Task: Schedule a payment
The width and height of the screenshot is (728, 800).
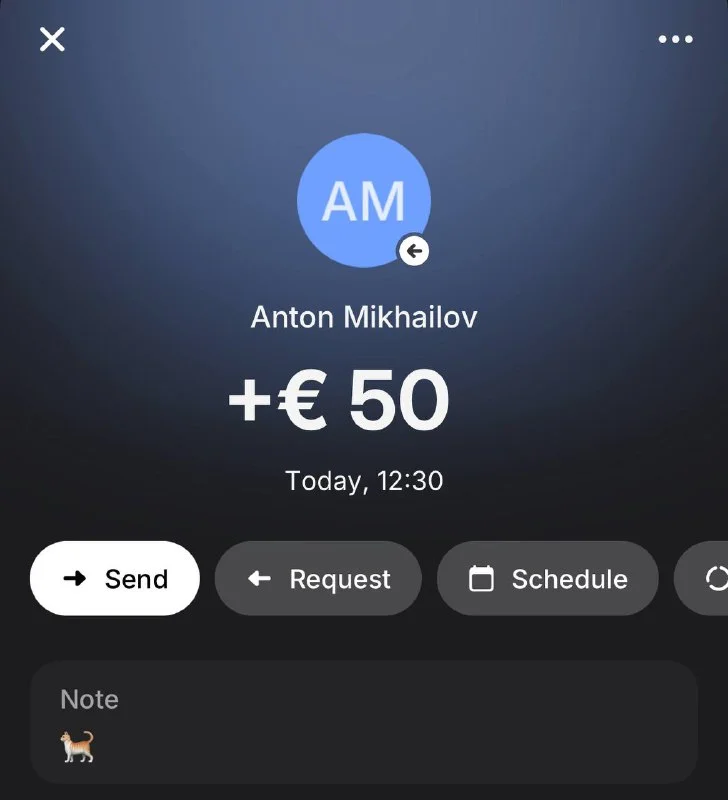Action: click(x=548, y=579)
